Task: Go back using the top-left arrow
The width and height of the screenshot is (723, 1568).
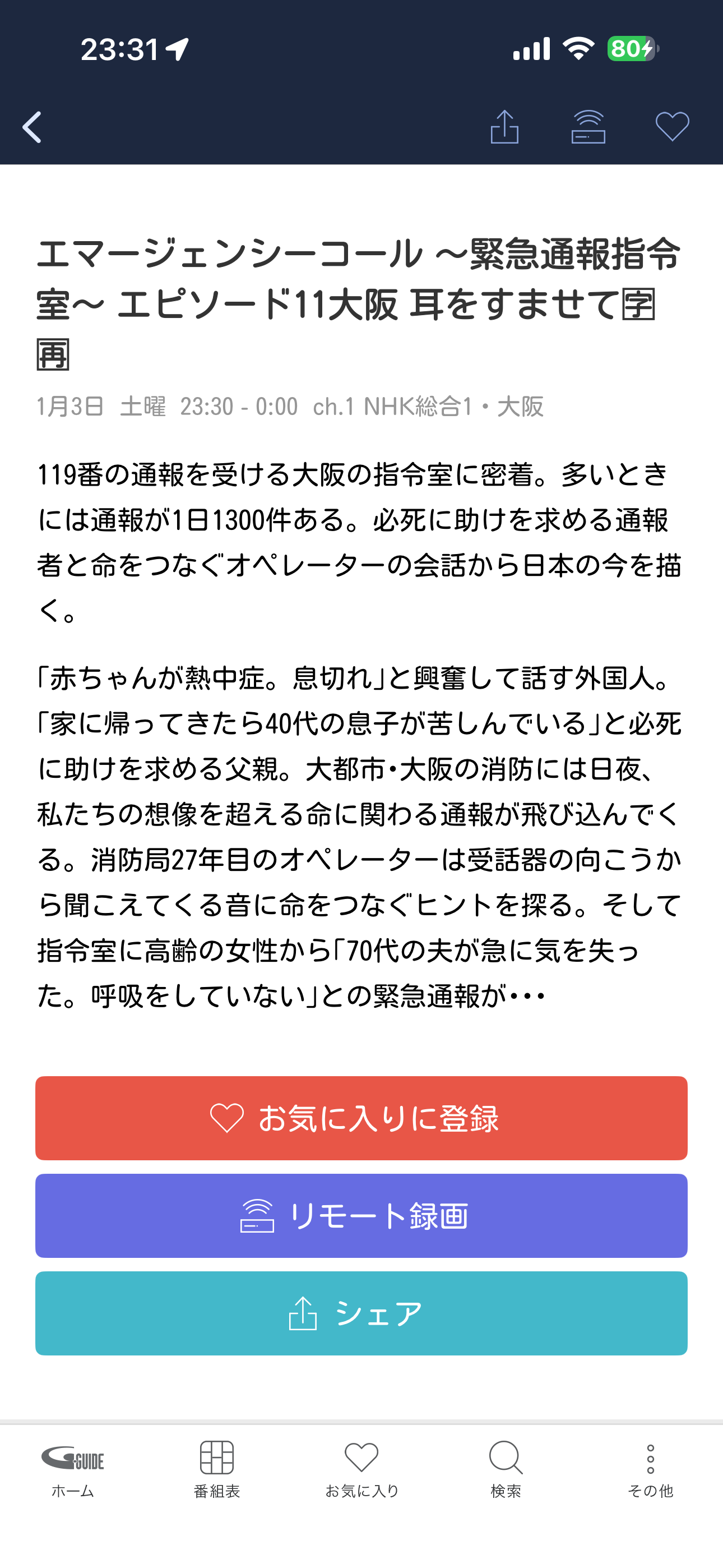Action: (33, 127)
